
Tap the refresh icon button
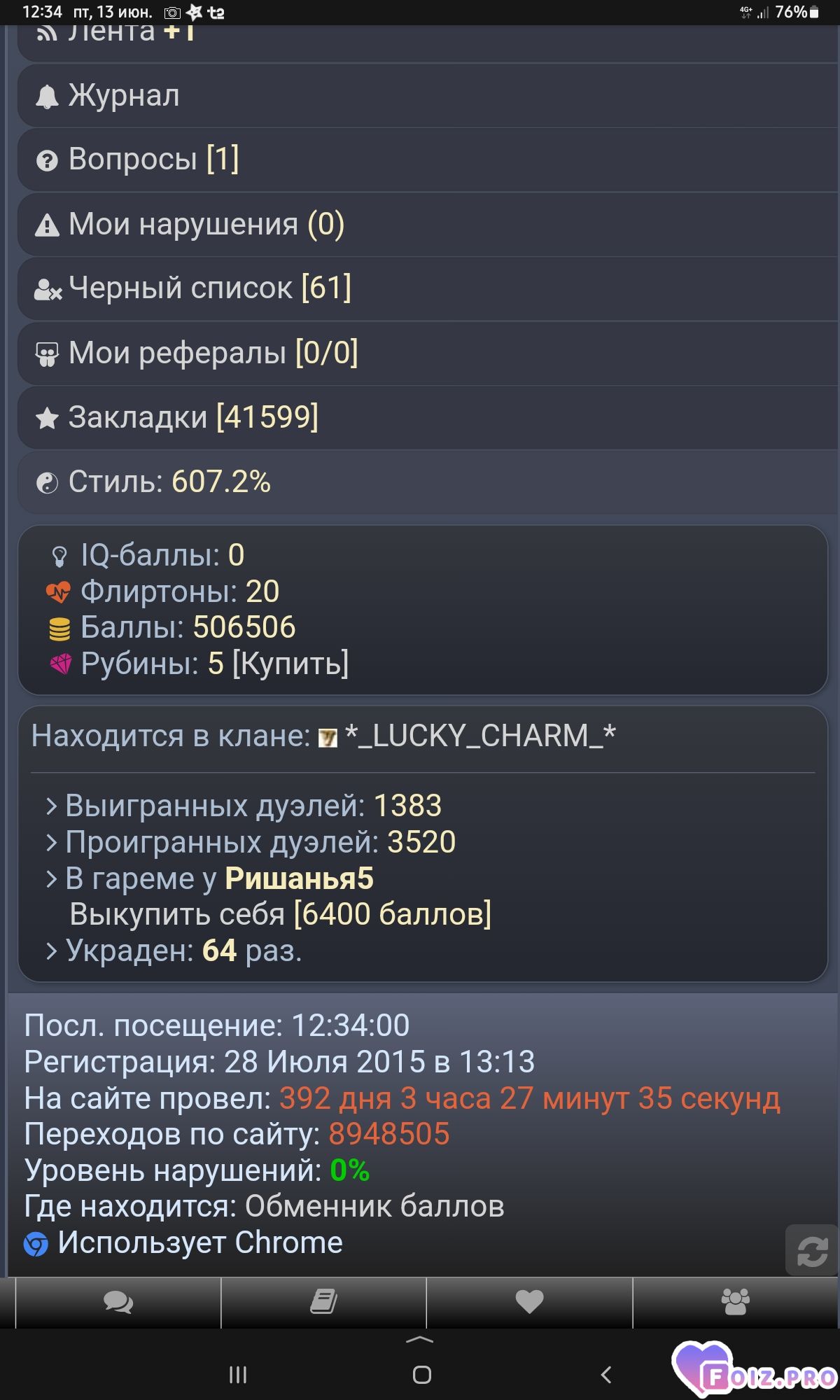(811, 1251)
